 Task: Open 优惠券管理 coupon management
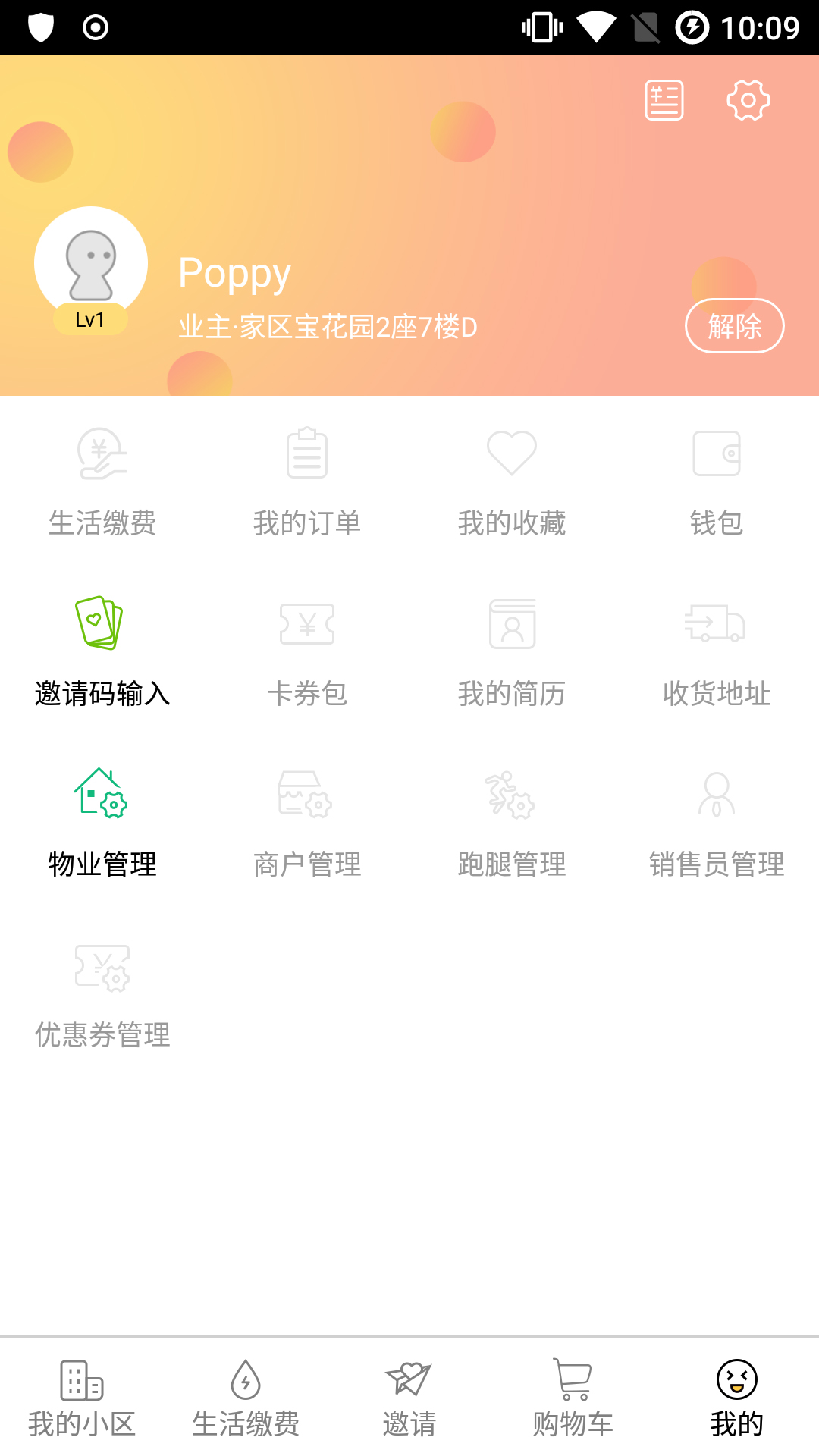coord(102,993)
